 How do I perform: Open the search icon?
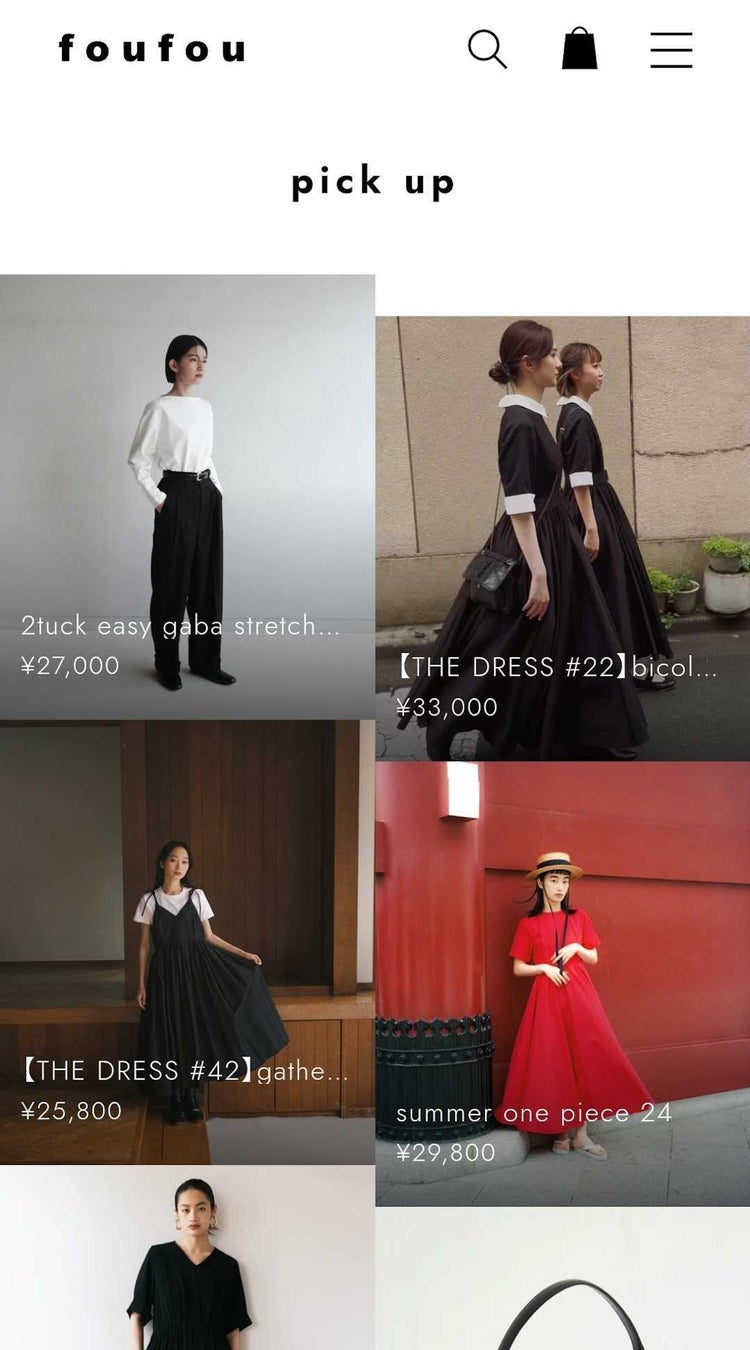[x=487, y=49]
